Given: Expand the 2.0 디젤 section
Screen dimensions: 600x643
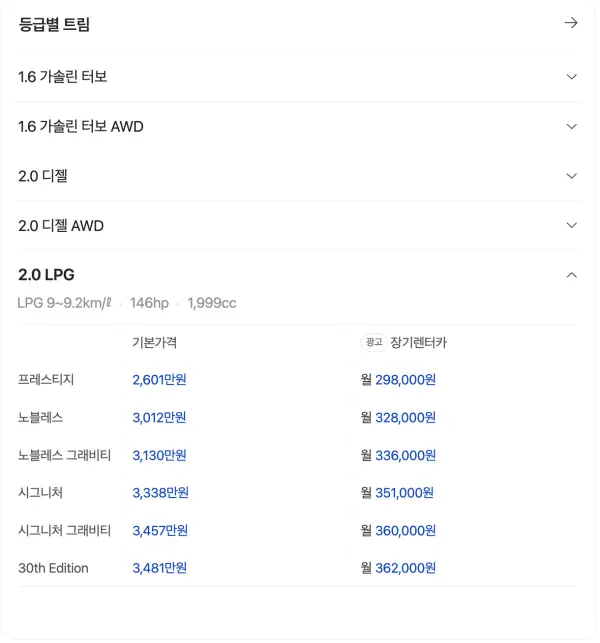Looking at the screenshot, I should click(297, 176).
